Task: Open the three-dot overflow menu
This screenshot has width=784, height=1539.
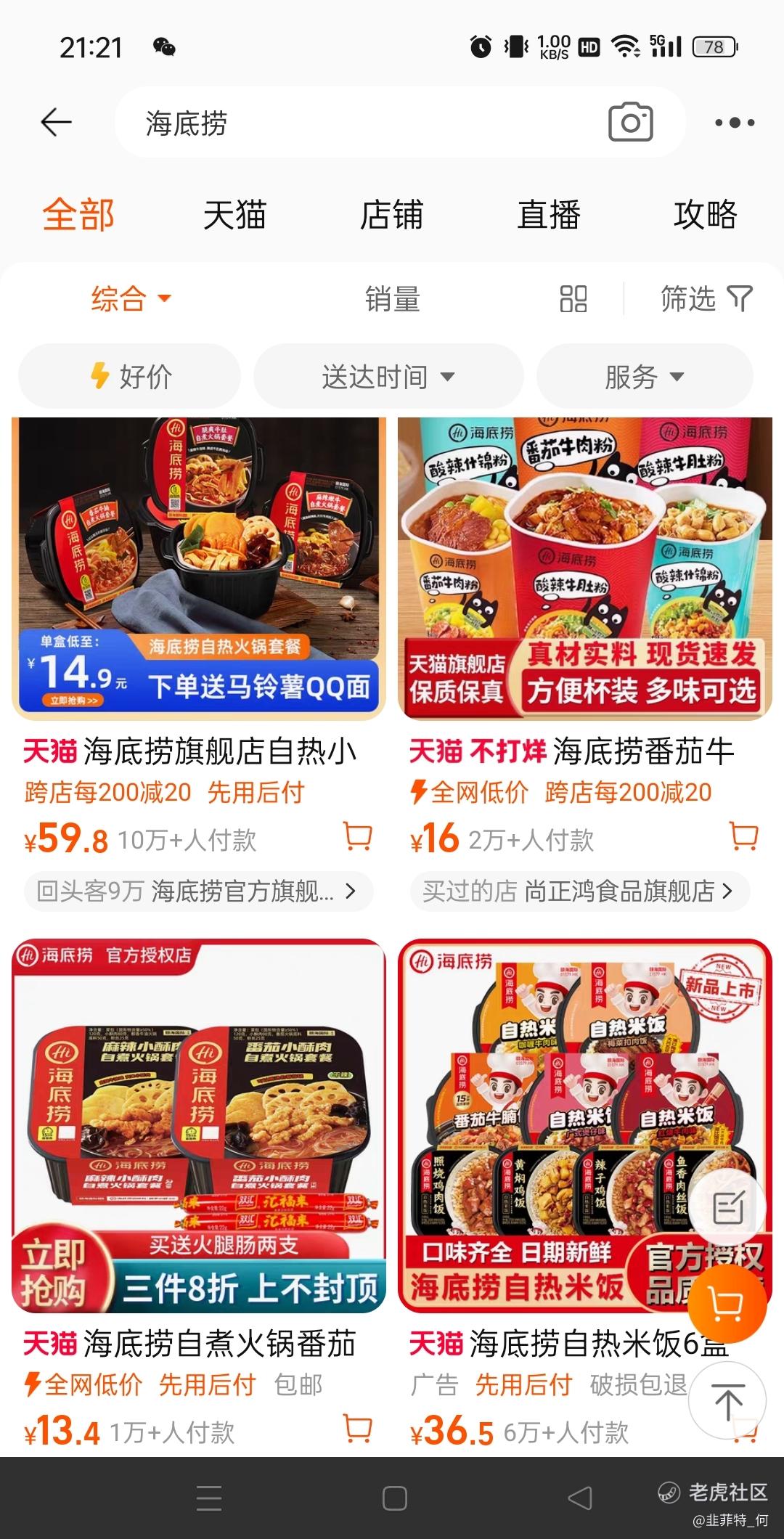Action: [x=735, y=123]
